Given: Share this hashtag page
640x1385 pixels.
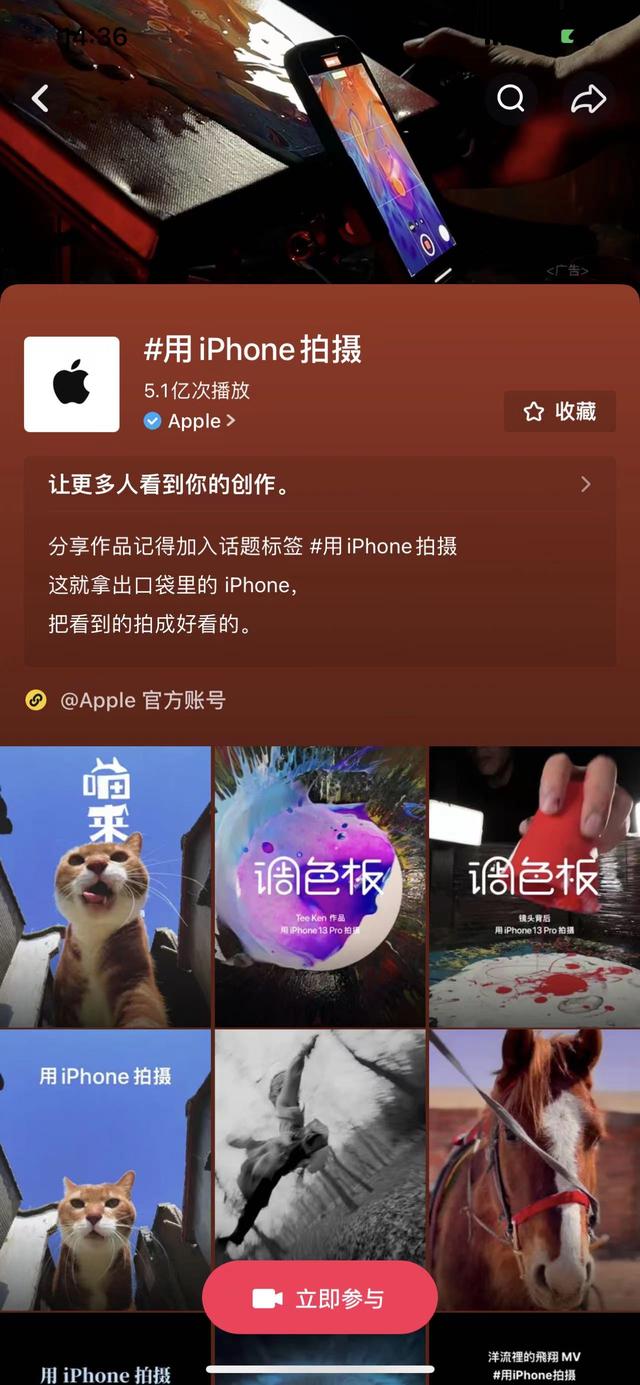Looking at the screenshot, I should point(588,98).
